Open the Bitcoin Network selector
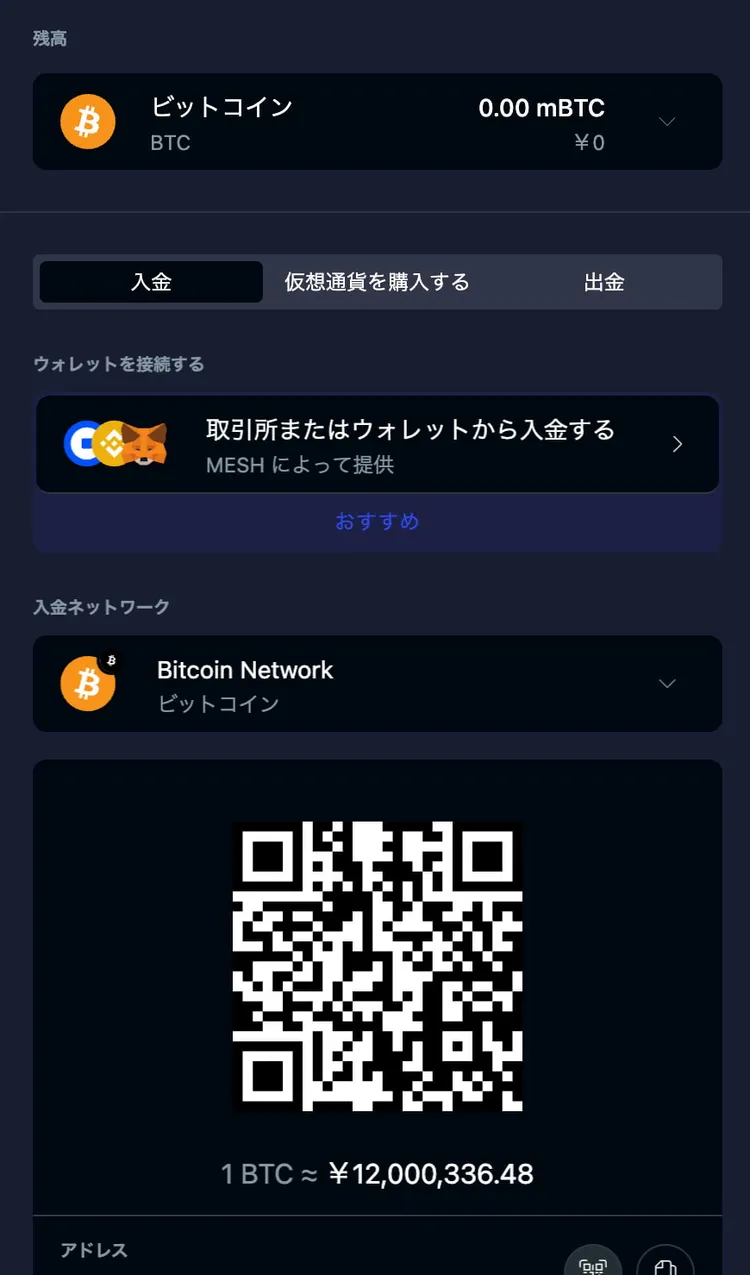Viewport: 750px width, 1275px height. click(667, 684)
